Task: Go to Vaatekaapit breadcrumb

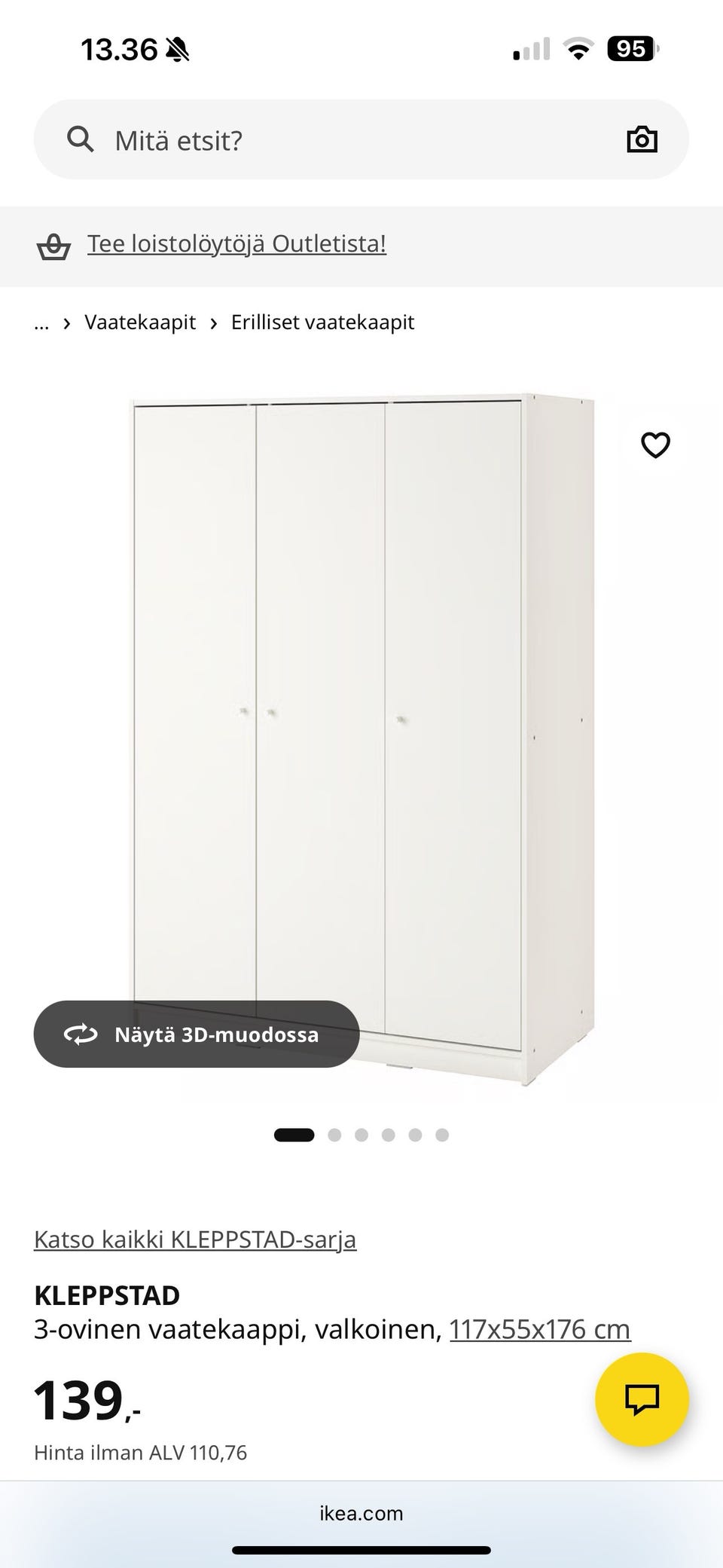Action: [x=140, y=322]
